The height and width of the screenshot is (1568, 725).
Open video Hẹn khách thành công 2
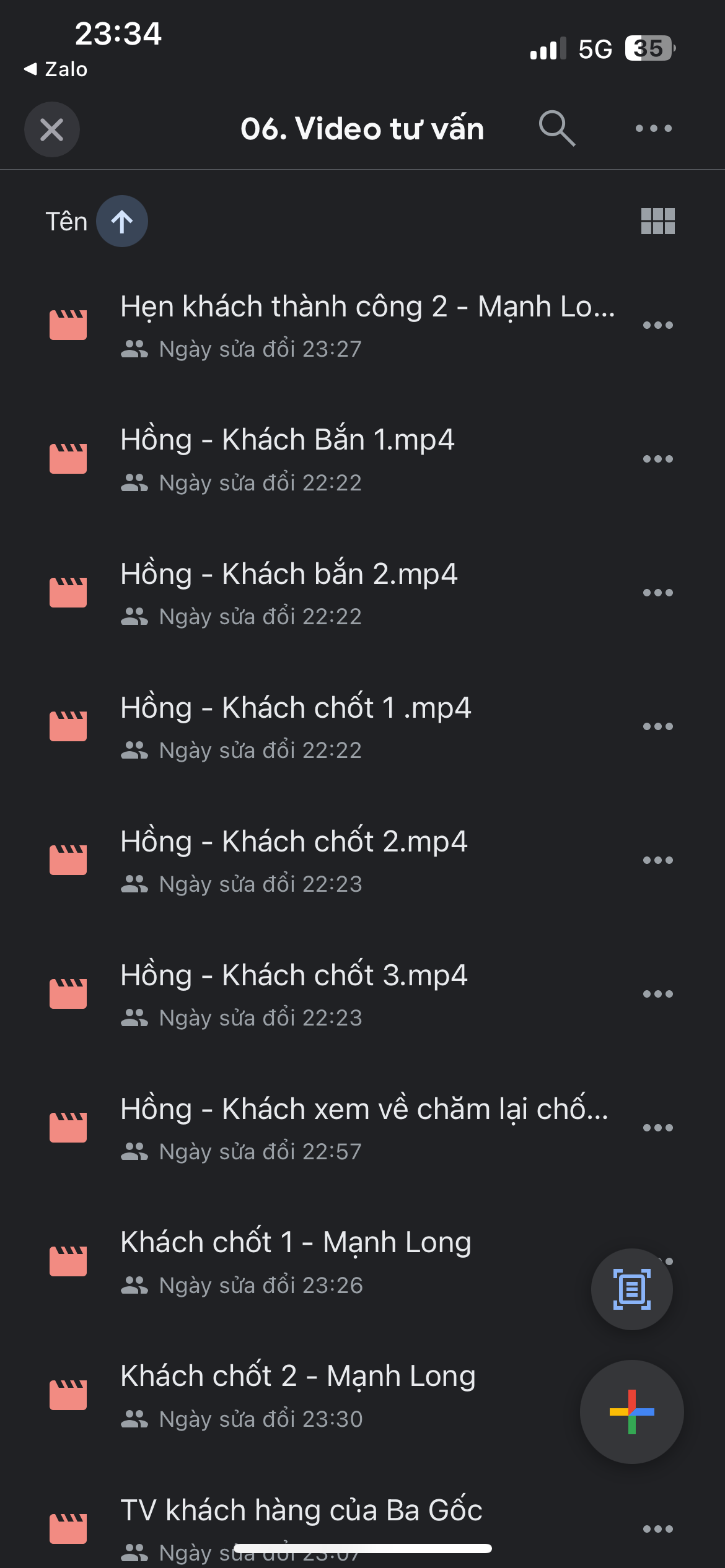click(x=367, y=307)
